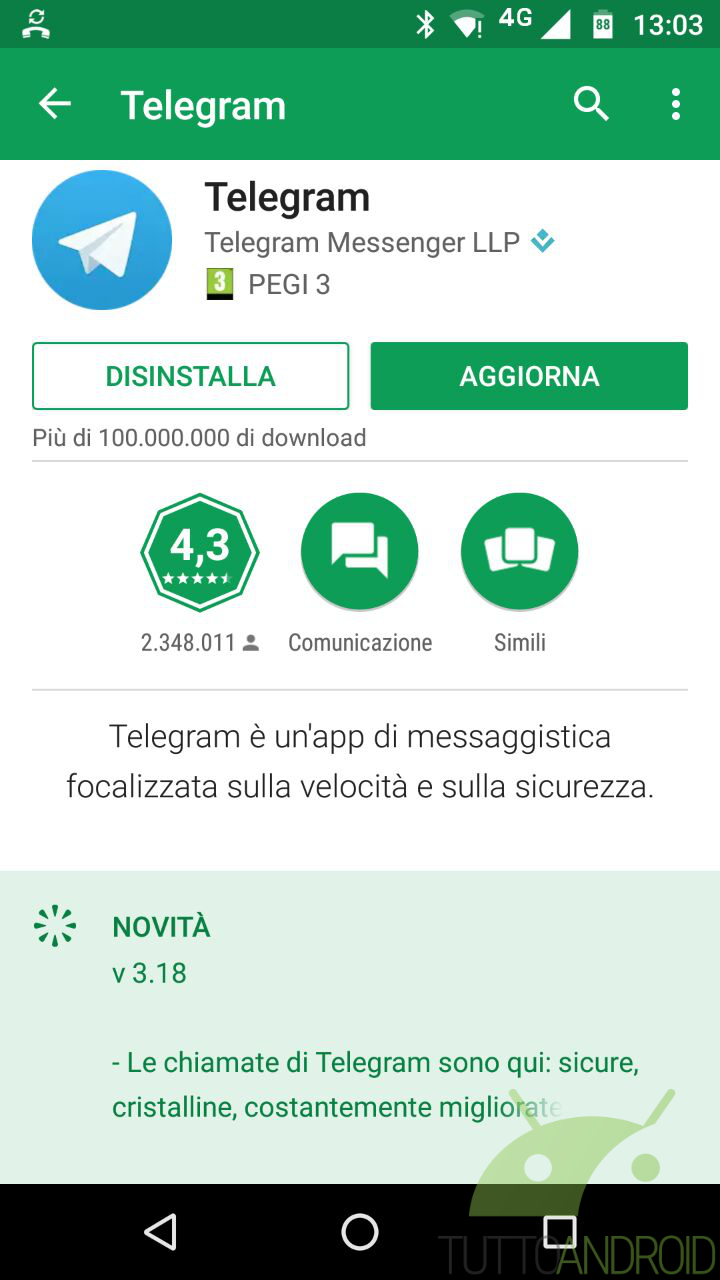Screen dimensions: 720x1280
Task: Go back using the app bar arrow
Action: [55, 104]
